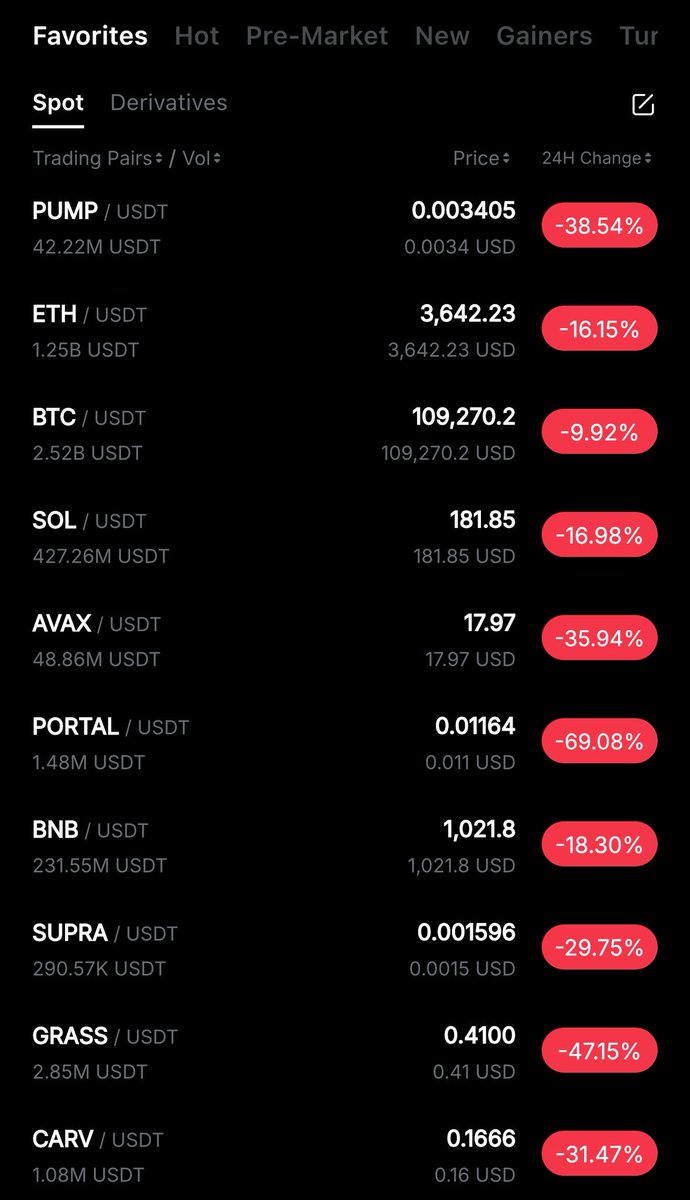The width and height of the screenshot is (690, 1200).
Task: Open the AVAX / USDT pair
Action: (x=345, y=639)
